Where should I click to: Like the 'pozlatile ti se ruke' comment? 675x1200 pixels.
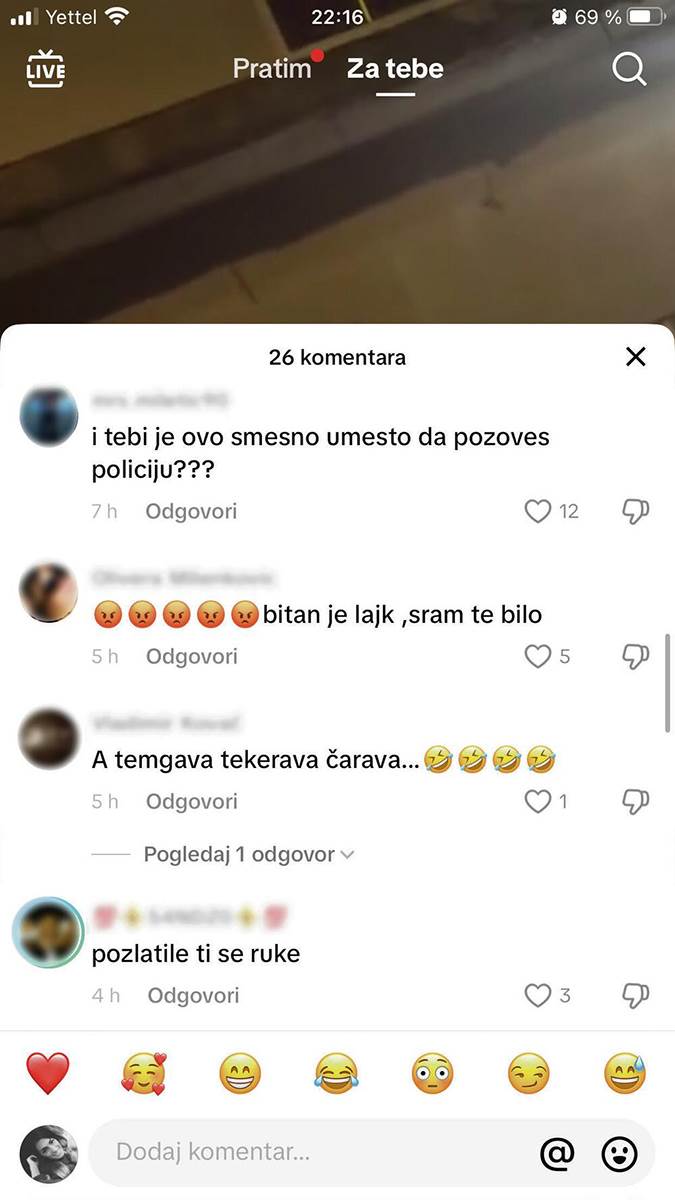tap(538, 996)
